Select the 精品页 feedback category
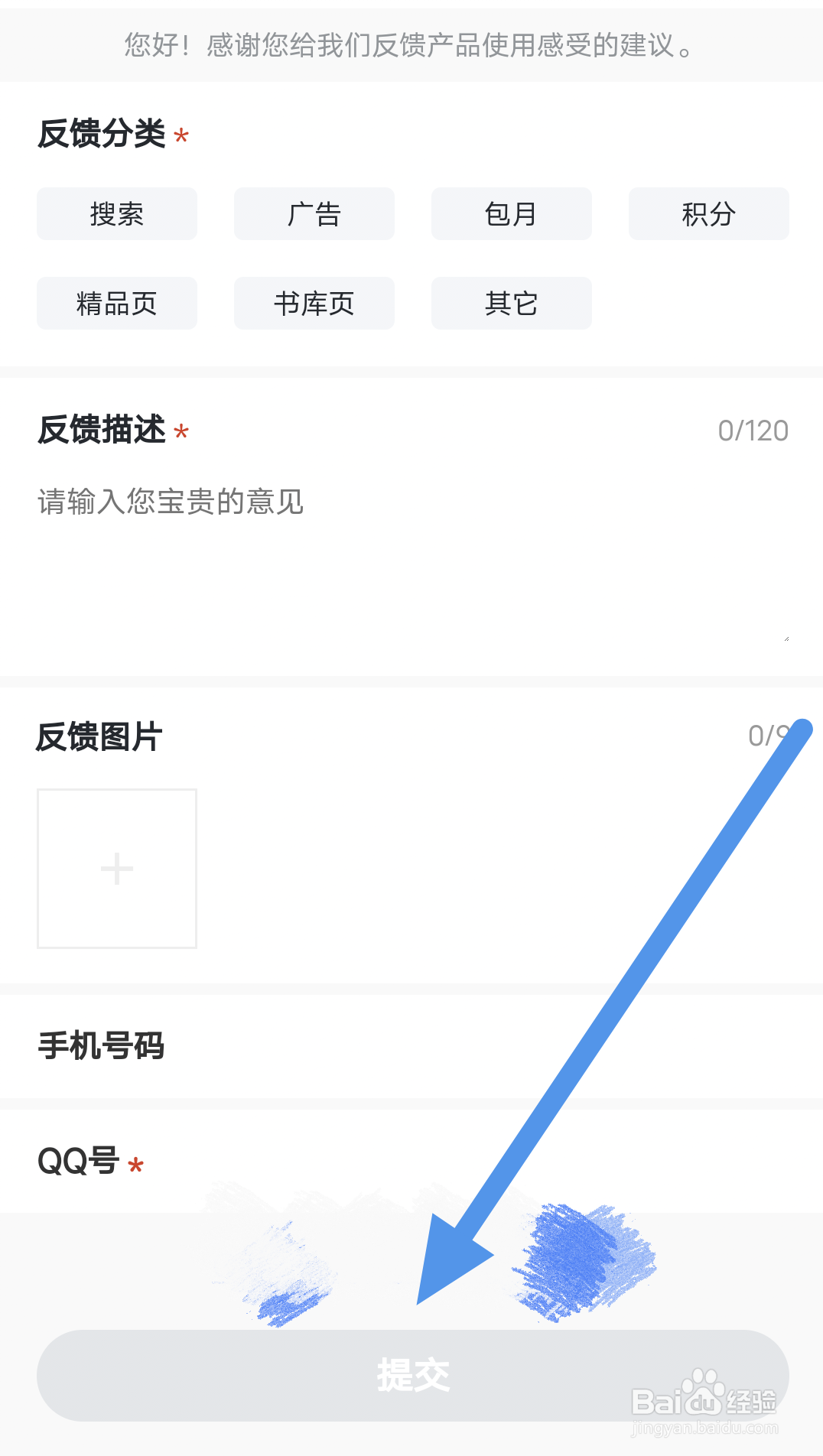 point(116,303)
